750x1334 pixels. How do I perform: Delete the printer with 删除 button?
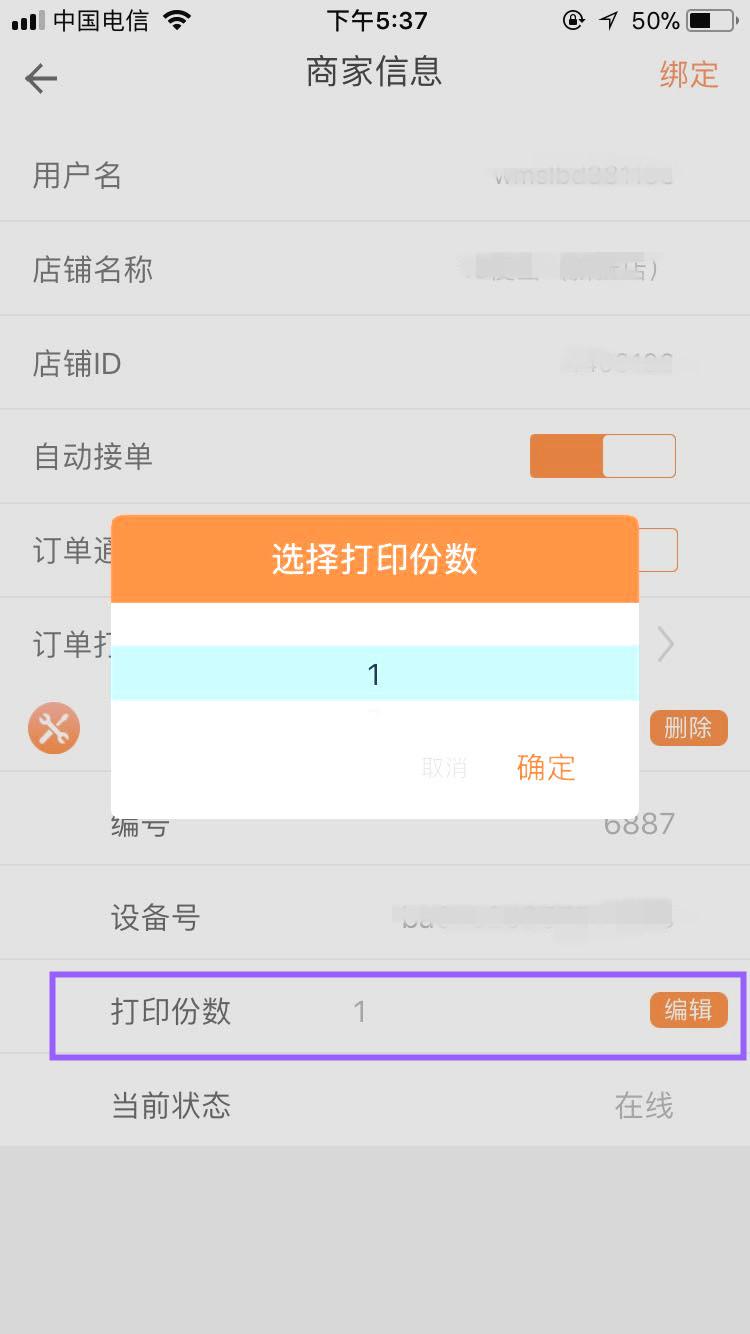(x=688, y=728)
